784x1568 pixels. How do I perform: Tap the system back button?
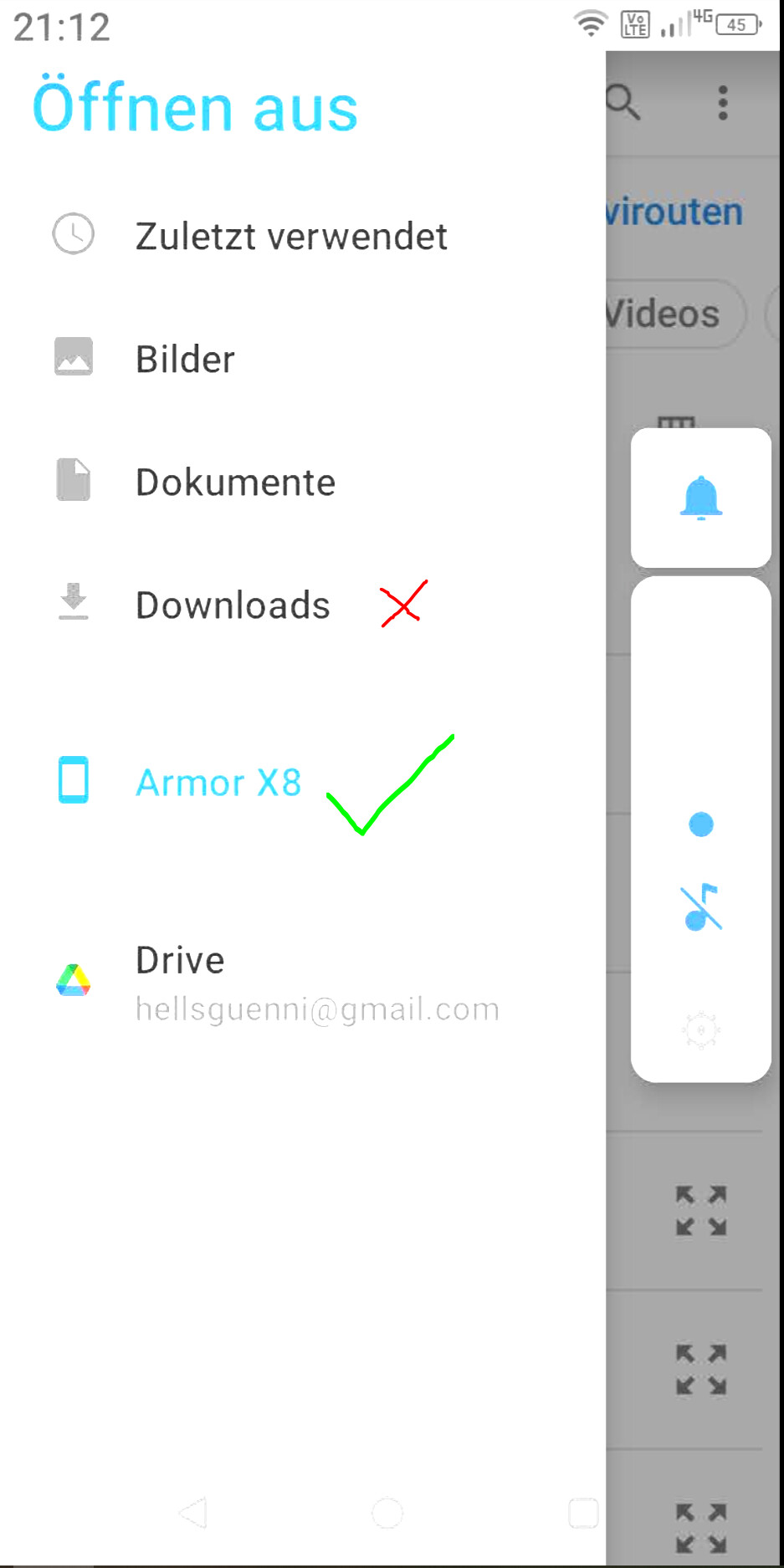coord(193,1512)
